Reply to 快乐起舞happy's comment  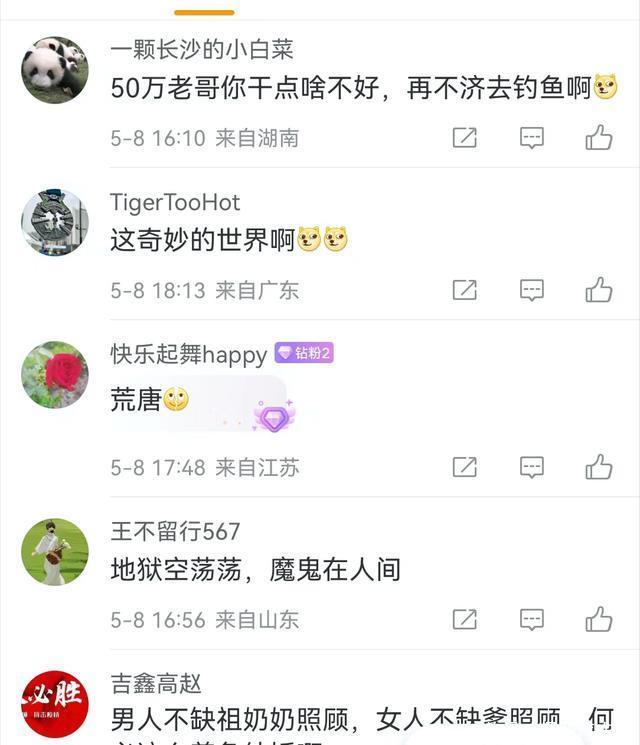532,467
